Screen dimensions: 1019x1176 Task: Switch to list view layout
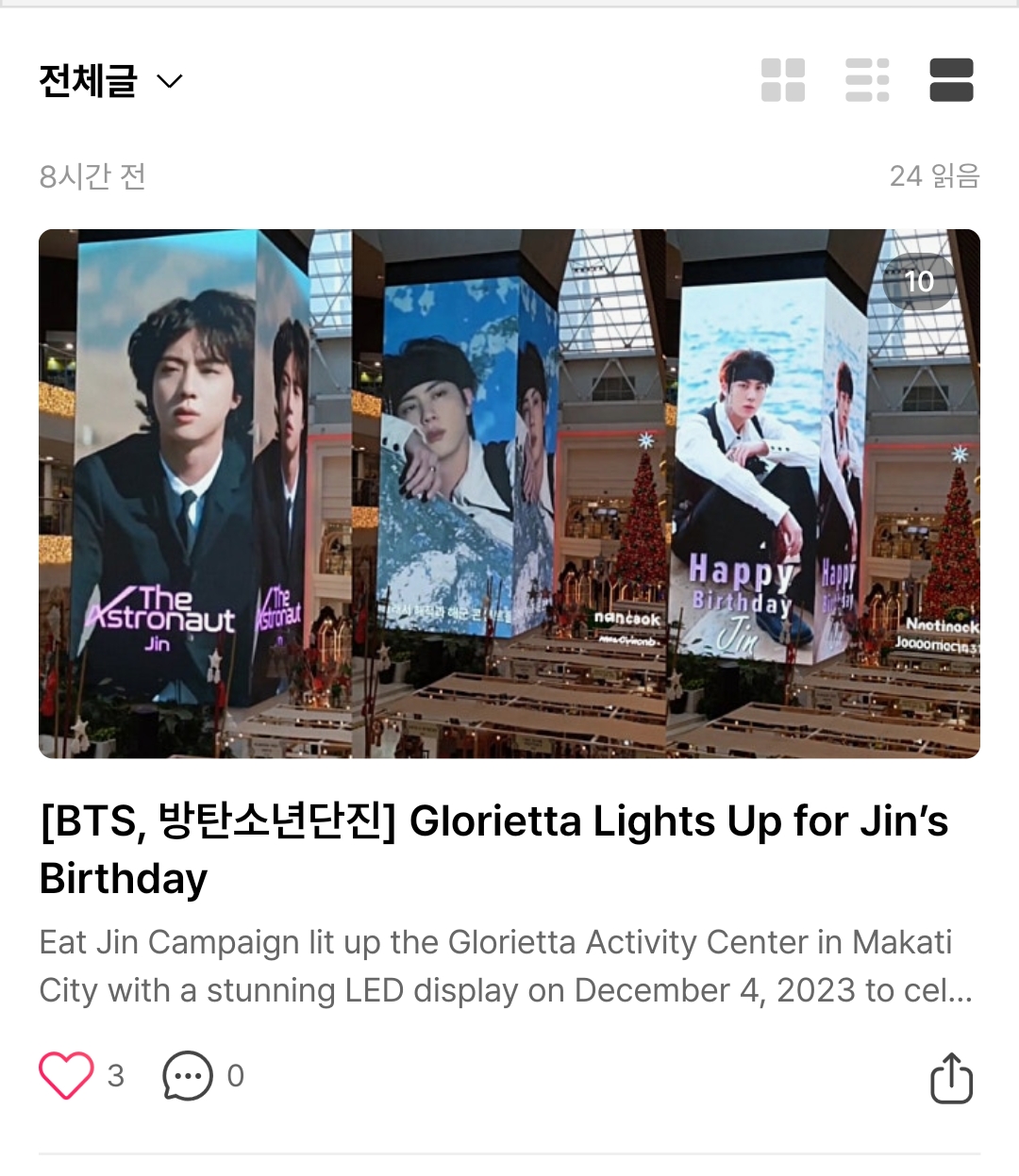[x=867, y=81]
